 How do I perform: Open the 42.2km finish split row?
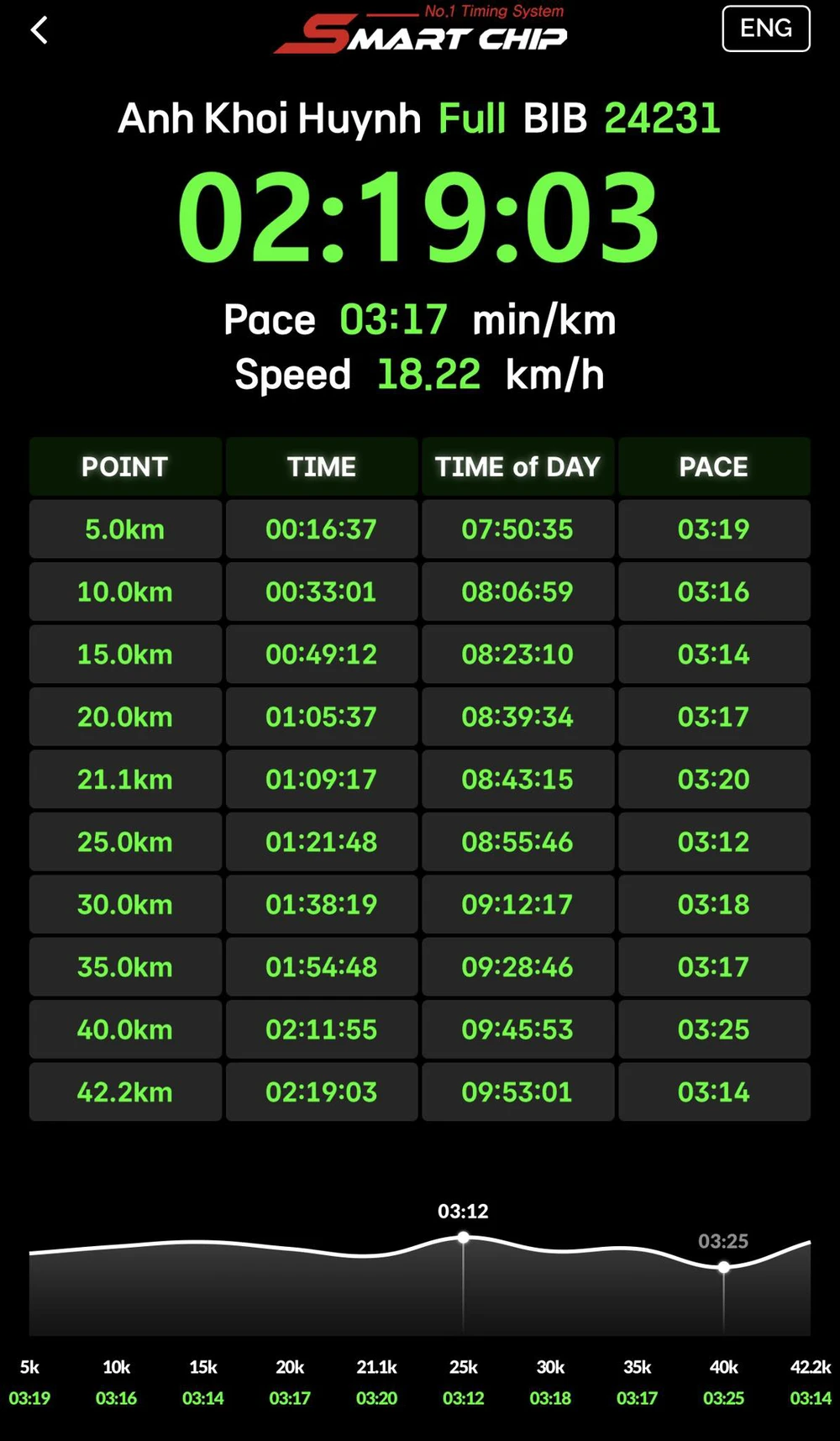(x=124, y=1091)
